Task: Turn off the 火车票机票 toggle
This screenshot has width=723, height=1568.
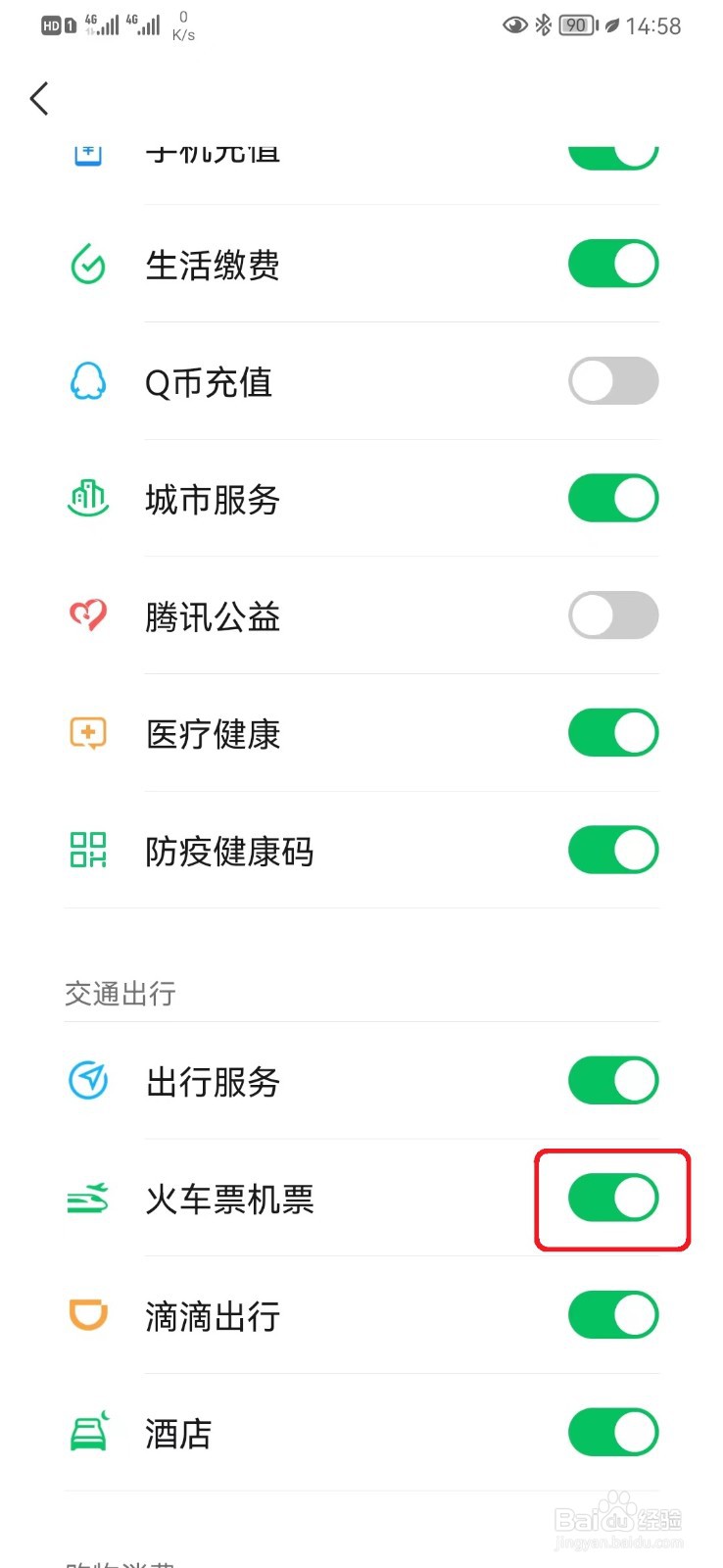Action: tap(613, 1199)
